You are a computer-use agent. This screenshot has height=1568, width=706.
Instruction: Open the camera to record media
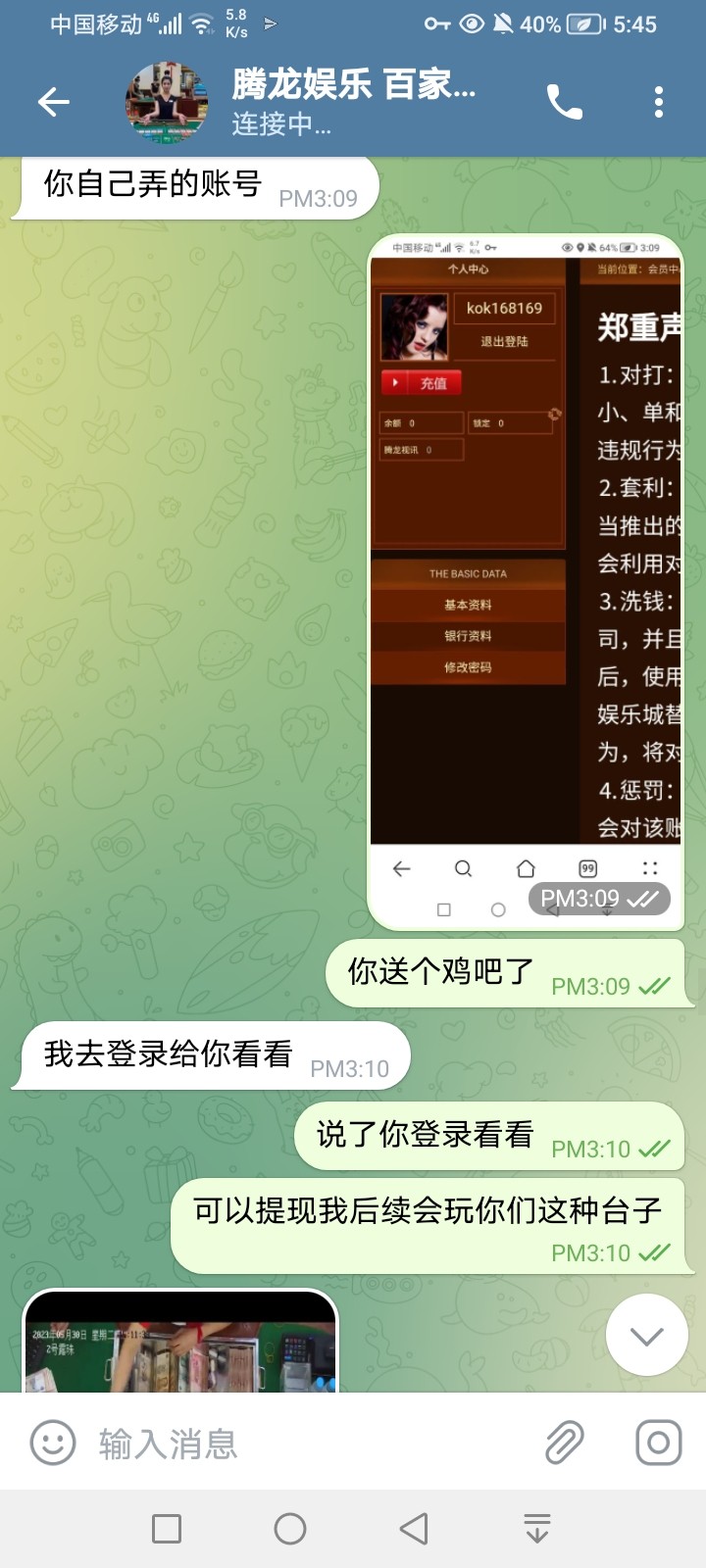tap(658, 1444)
